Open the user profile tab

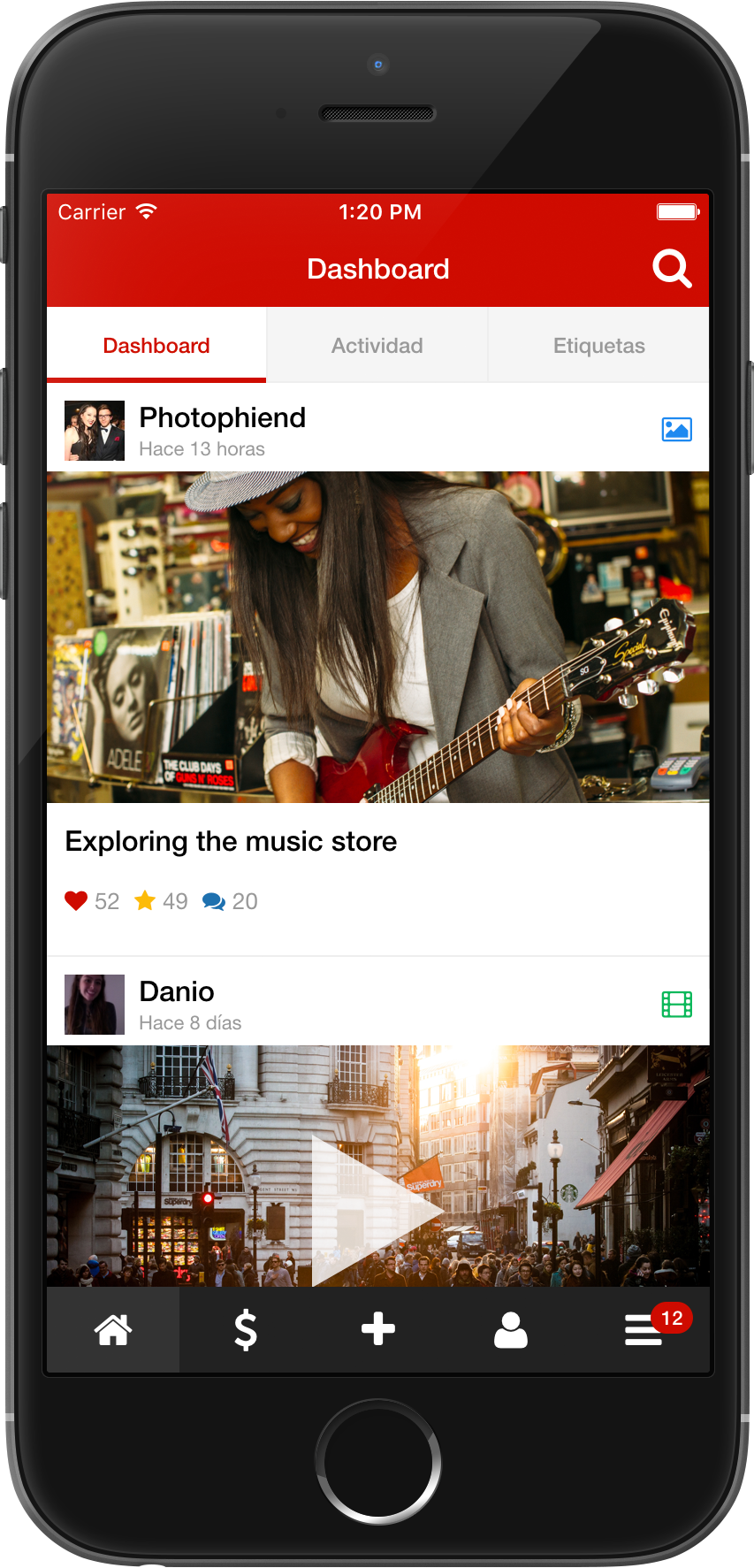coord(510,1329)
